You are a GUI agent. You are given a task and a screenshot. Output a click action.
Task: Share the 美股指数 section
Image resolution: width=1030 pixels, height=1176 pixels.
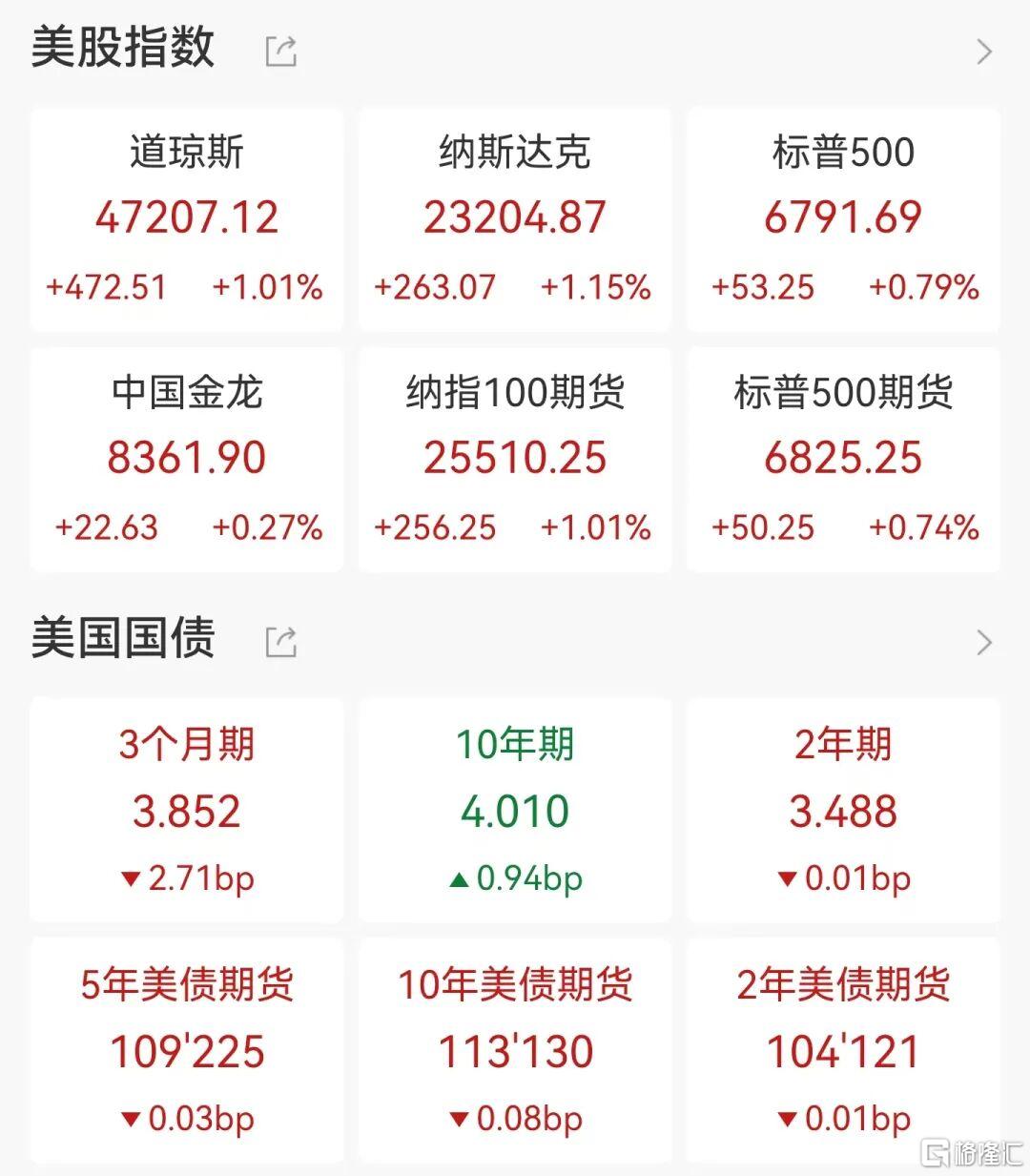click(280, 52)
